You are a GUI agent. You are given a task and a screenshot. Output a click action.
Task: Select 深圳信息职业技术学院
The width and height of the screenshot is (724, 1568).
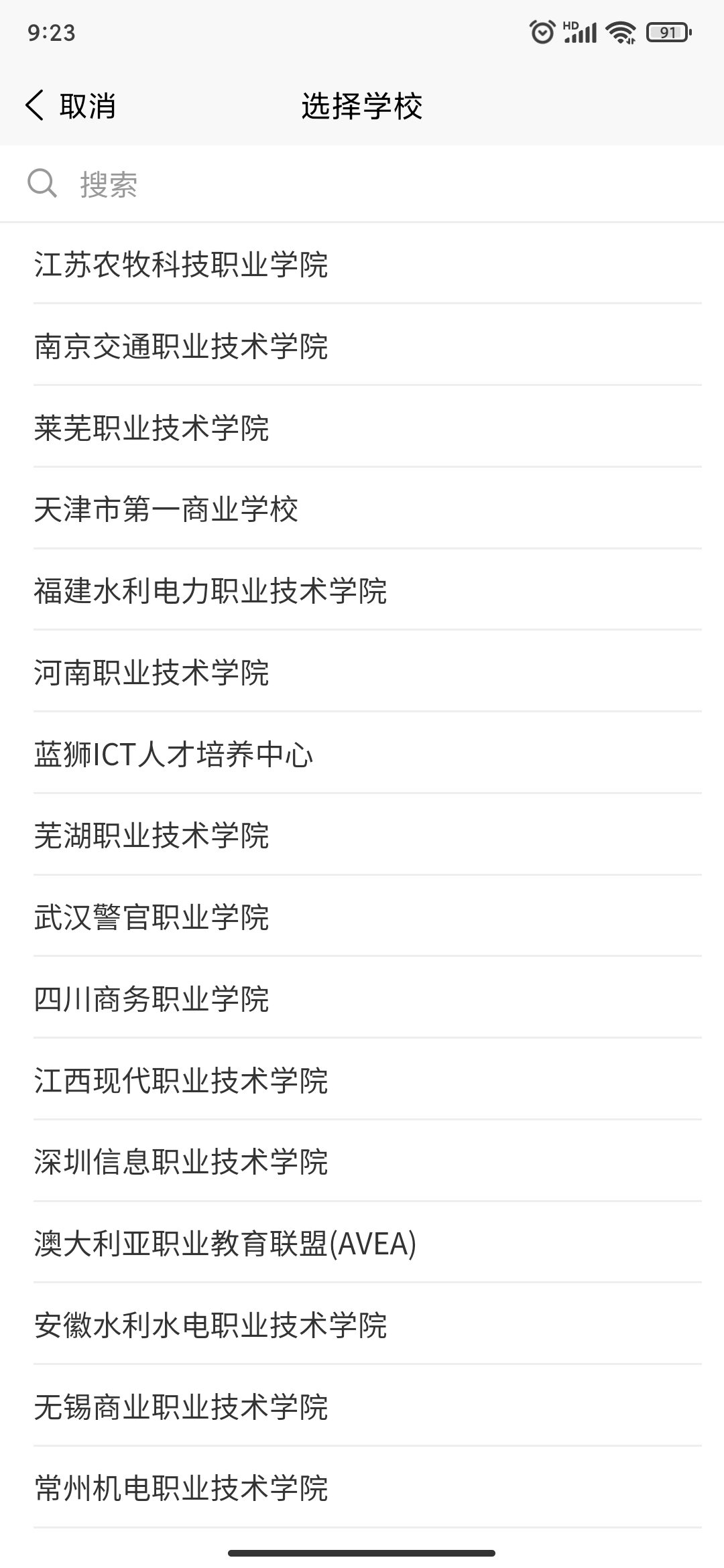pos(182,1162)
